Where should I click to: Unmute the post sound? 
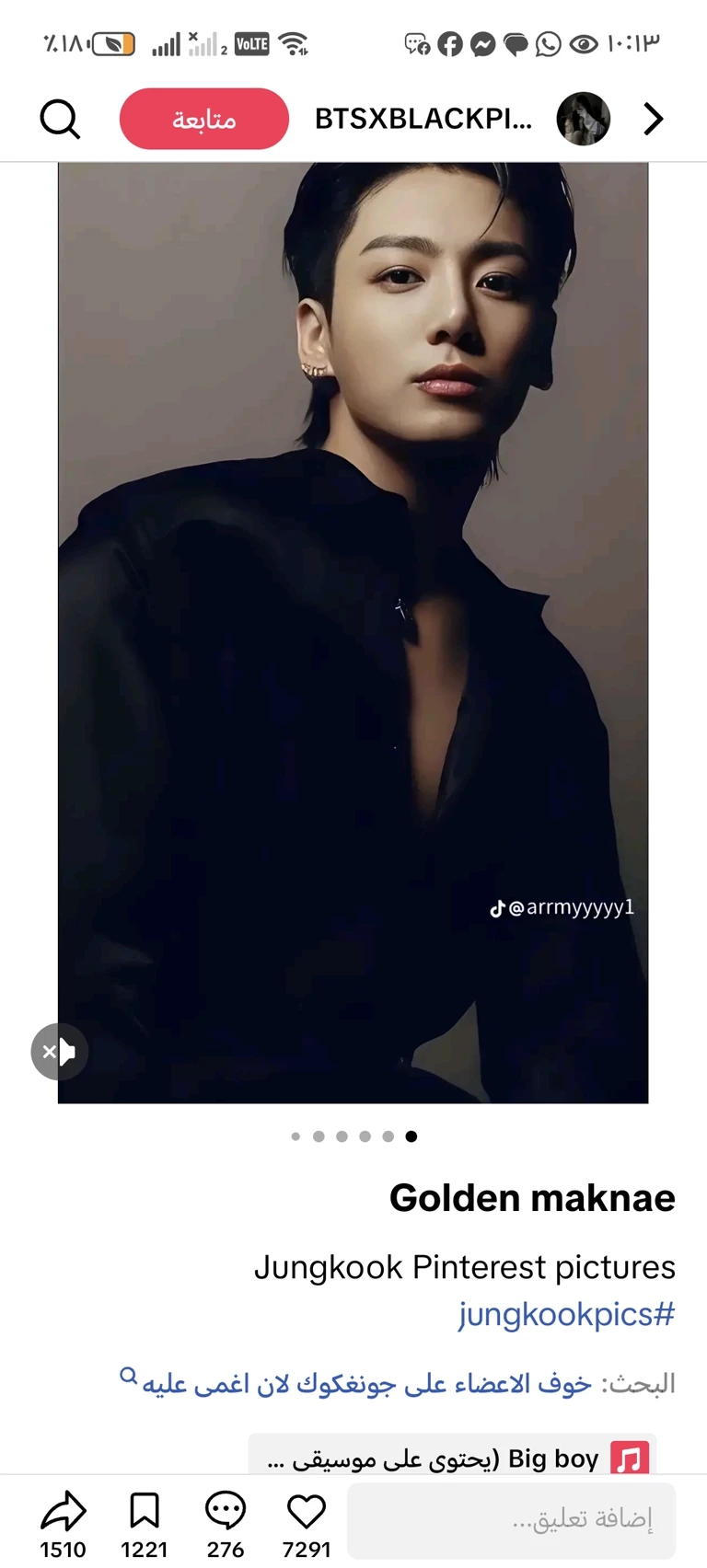pos(59,1051)
